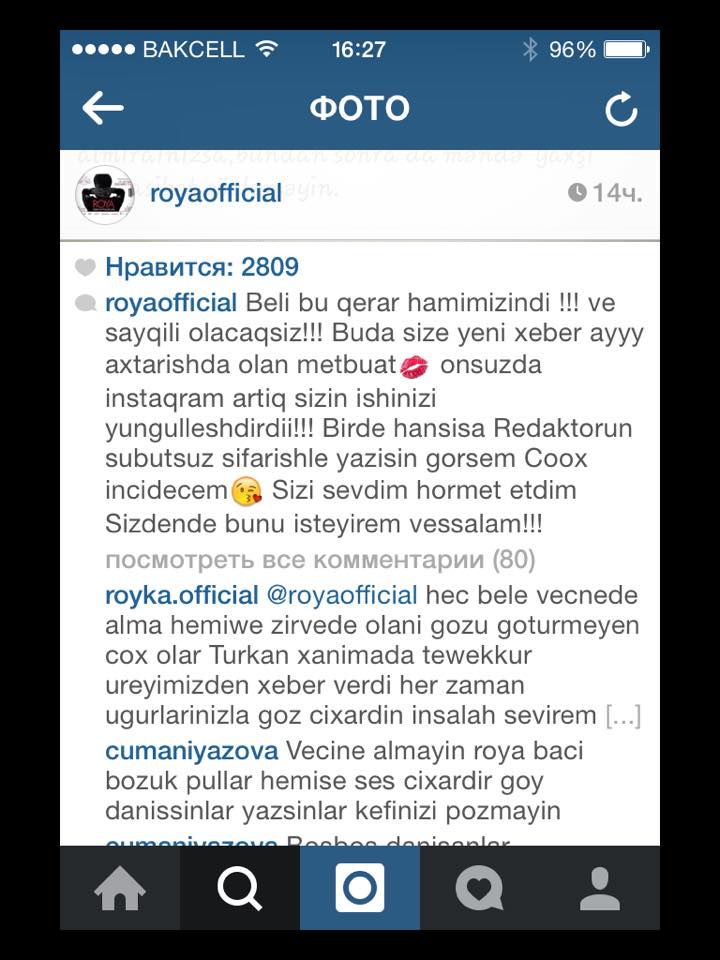Open royka.official commenter profile
The image size is (720, 960).
tap(181, 596)
